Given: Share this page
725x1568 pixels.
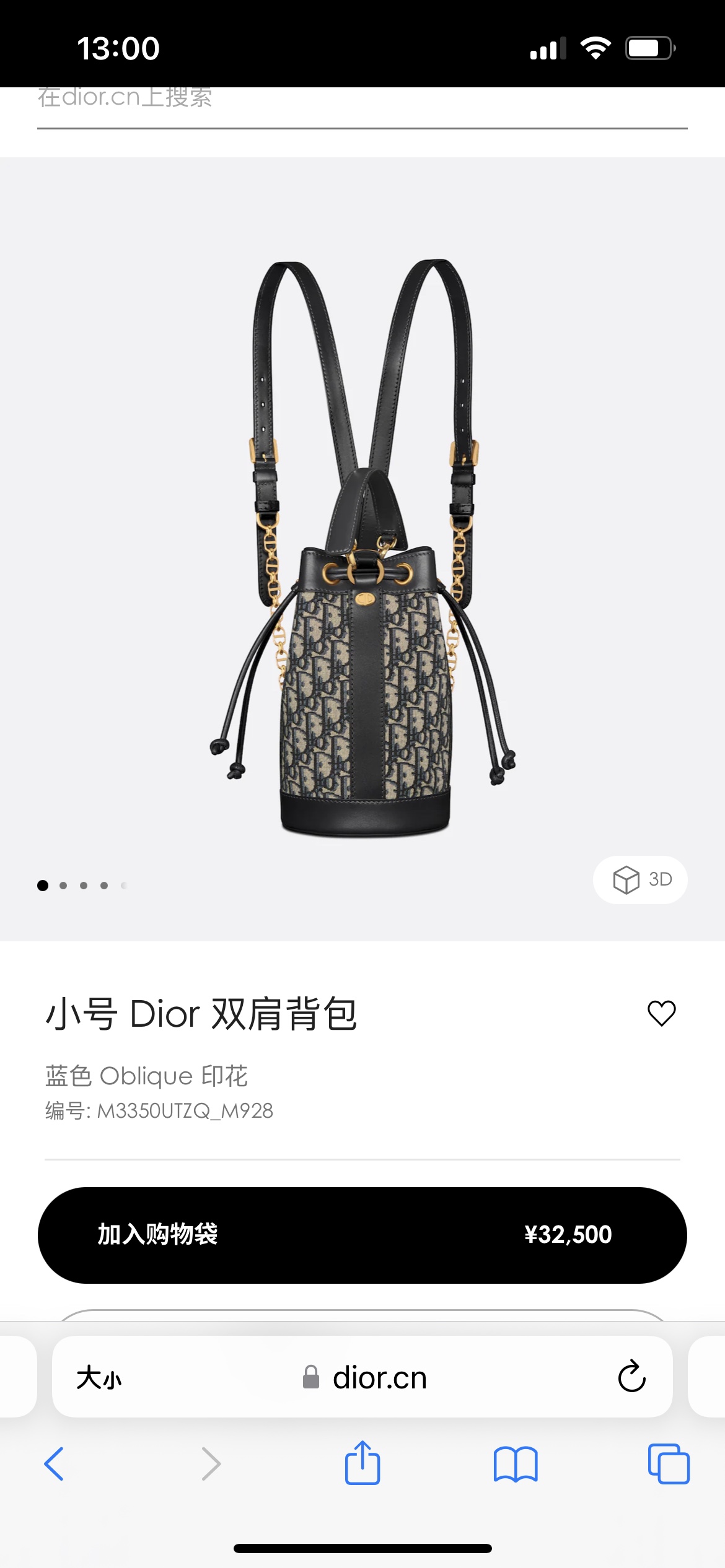Looking at the screenshot, I should [x=362, y=1463].
